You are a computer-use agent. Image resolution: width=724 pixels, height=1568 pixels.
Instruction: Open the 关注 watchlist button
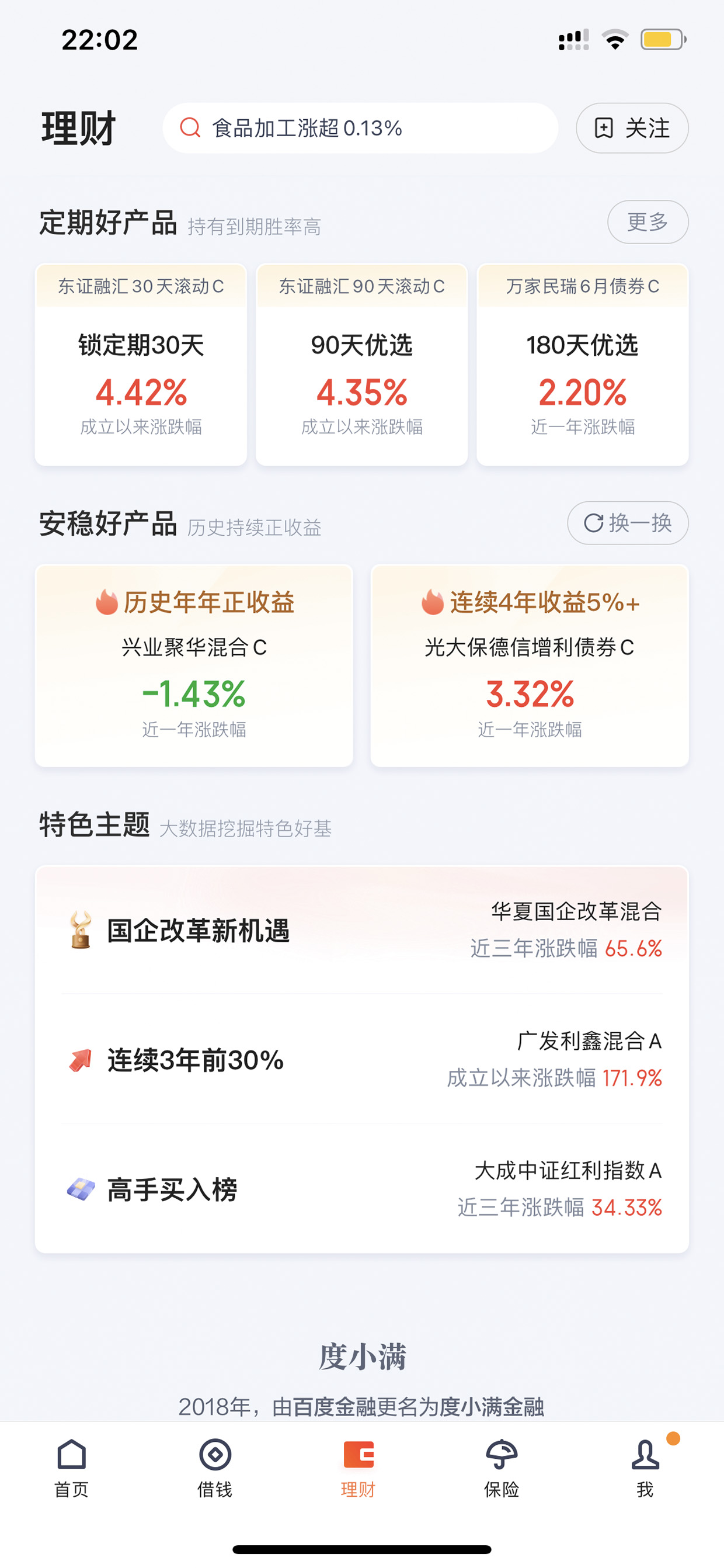tap(632, 128)
